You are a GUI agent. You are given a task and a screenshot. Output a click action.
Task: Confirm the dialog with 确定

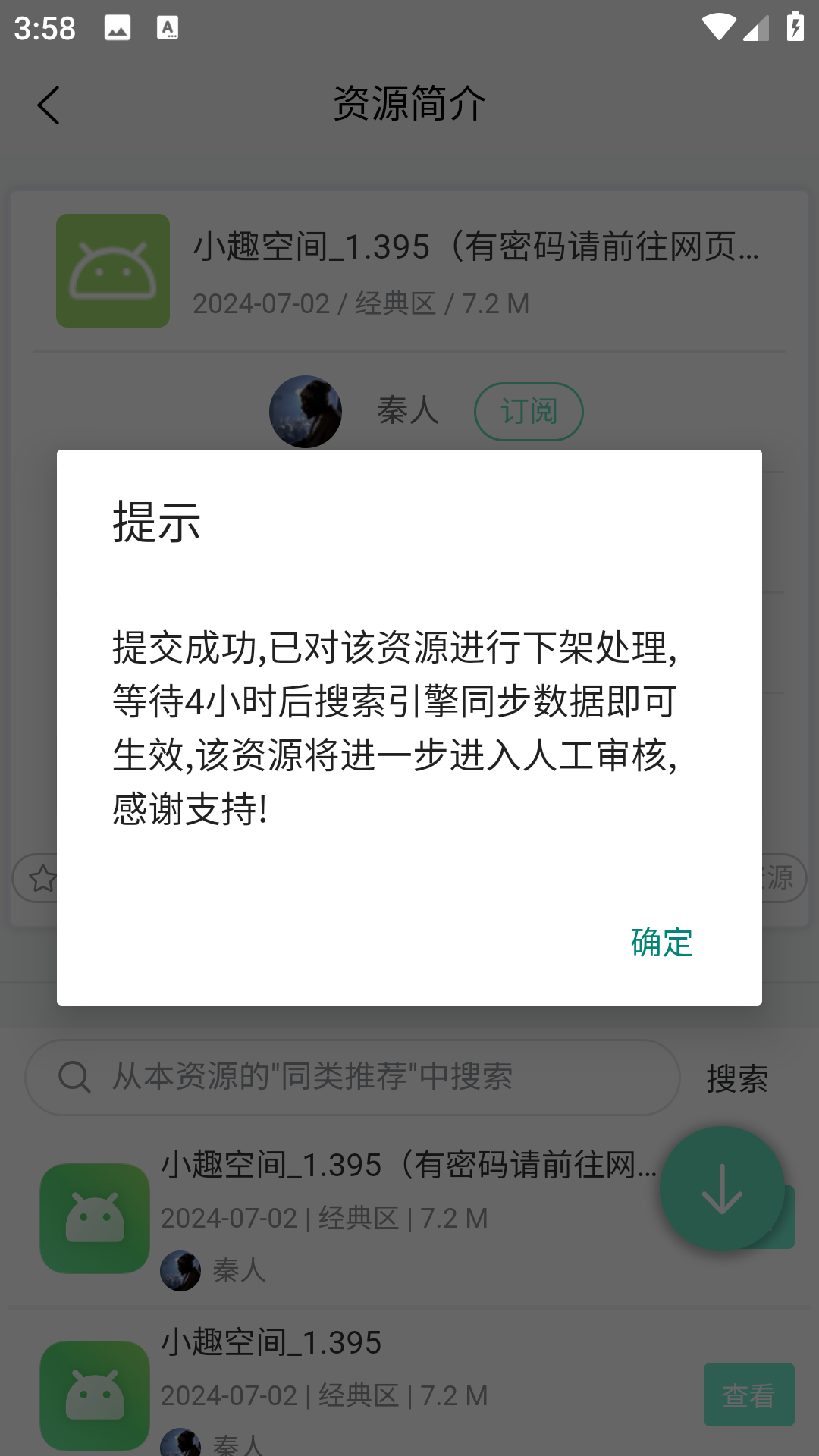(x=661, y=943)
